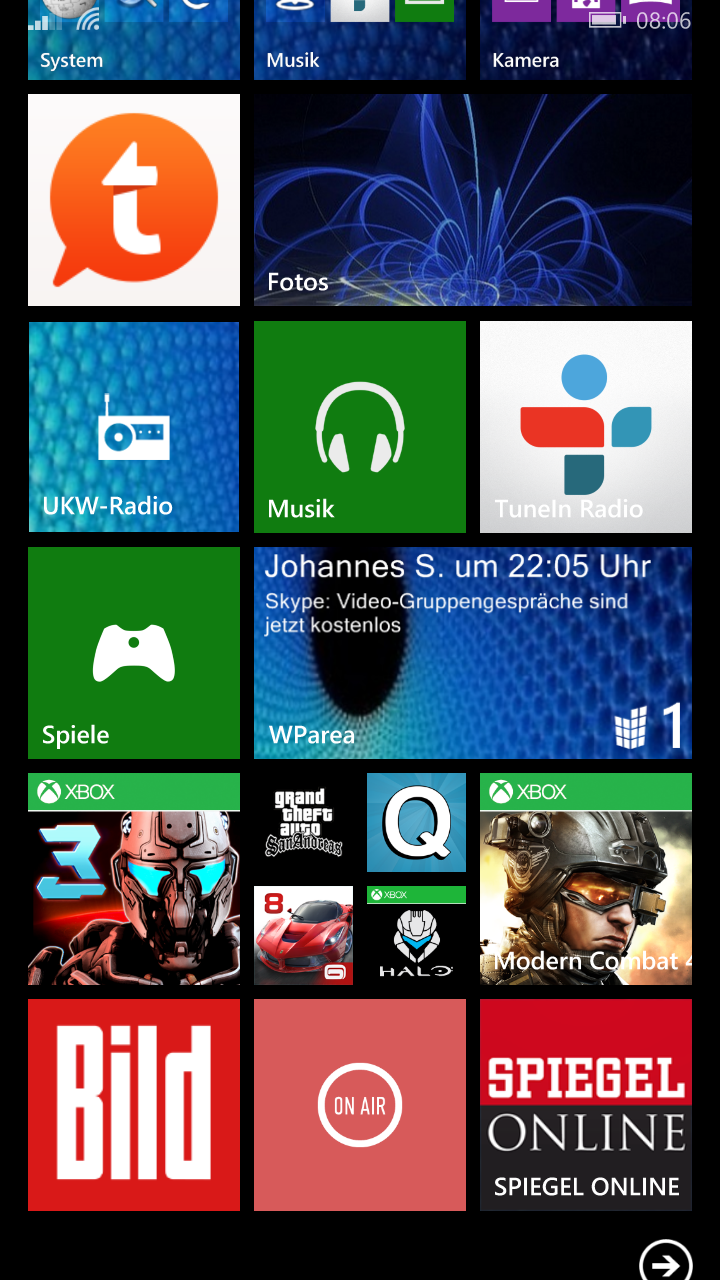720x1280 pixels.
Task: Go to app list via arrow
Action: point(665,1260)
